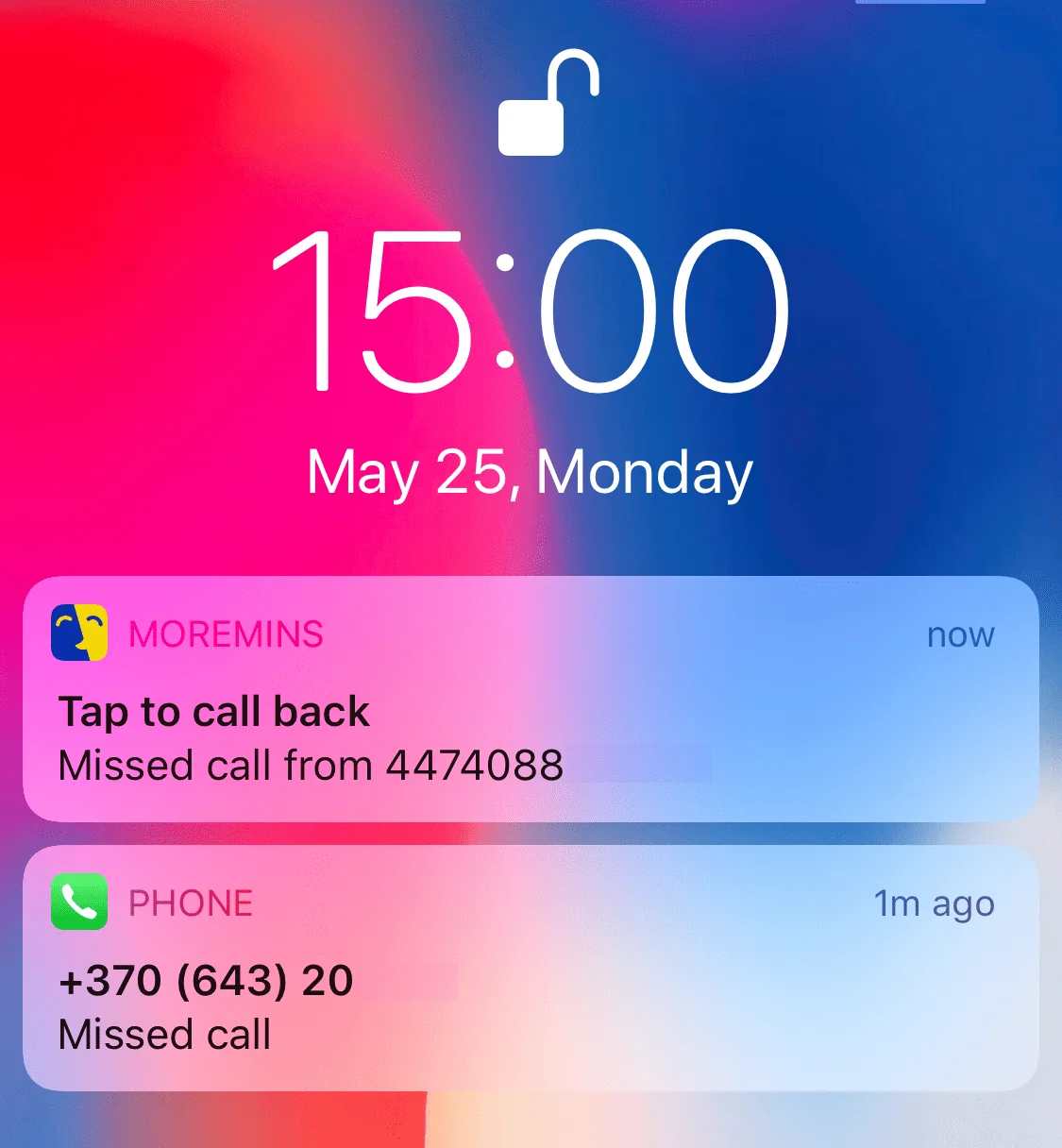Open the MoreMins missed call notification
The height and width of the screenshot is (1148, 1062).
point(531,700)
